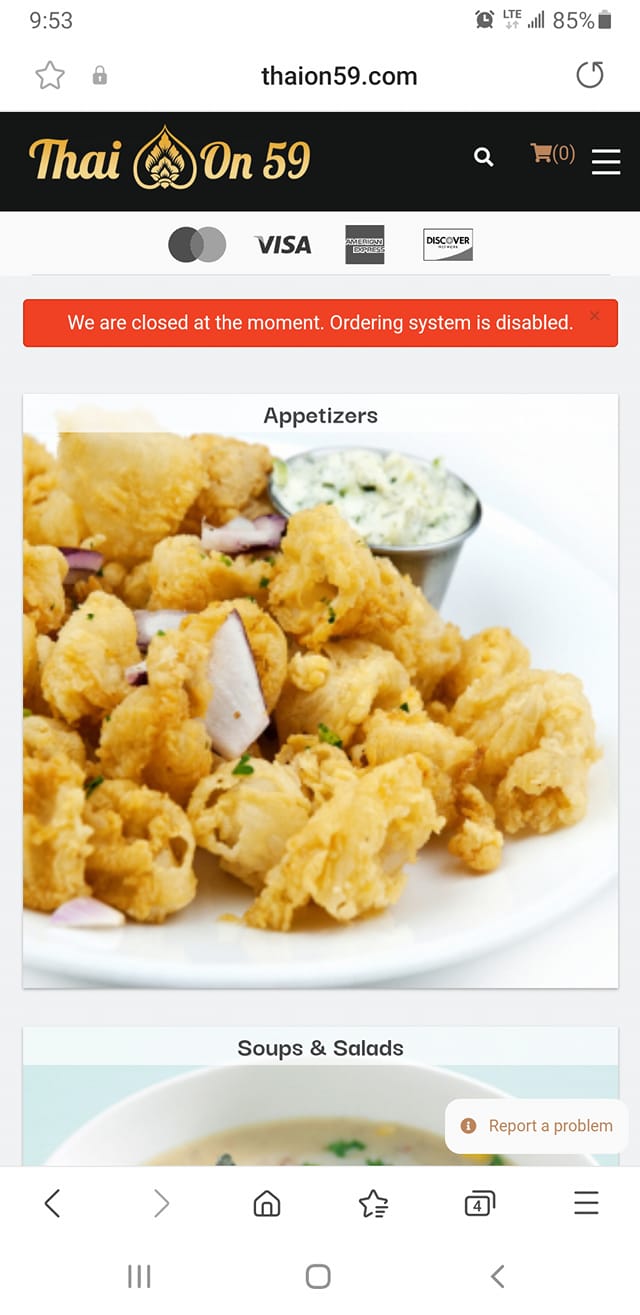
Task: Open the site hamburger menu
Action: tap(606, 161)
